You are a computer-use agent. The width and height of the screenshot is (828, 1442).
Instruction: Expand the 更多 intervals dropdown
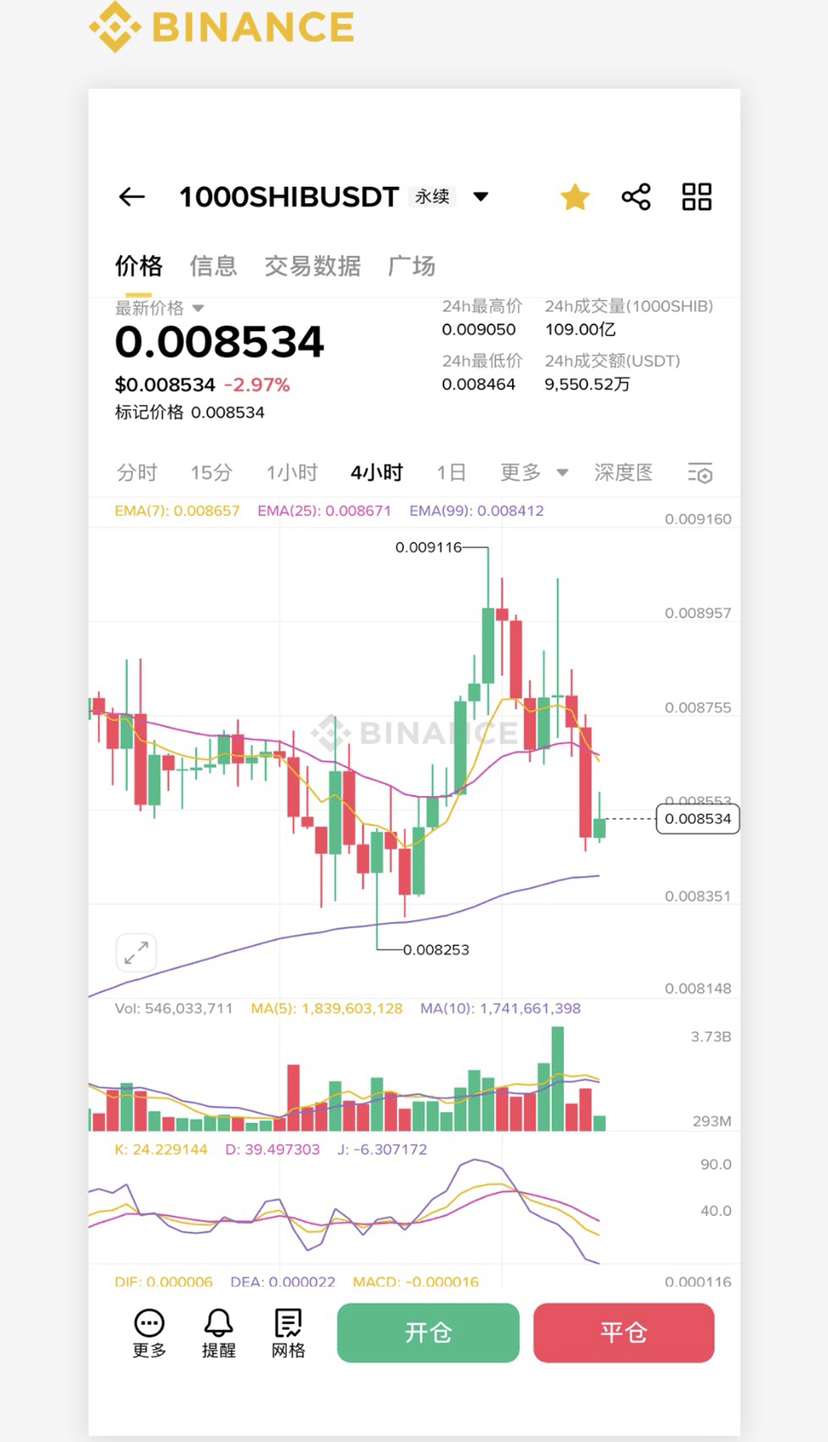[534, 473]
